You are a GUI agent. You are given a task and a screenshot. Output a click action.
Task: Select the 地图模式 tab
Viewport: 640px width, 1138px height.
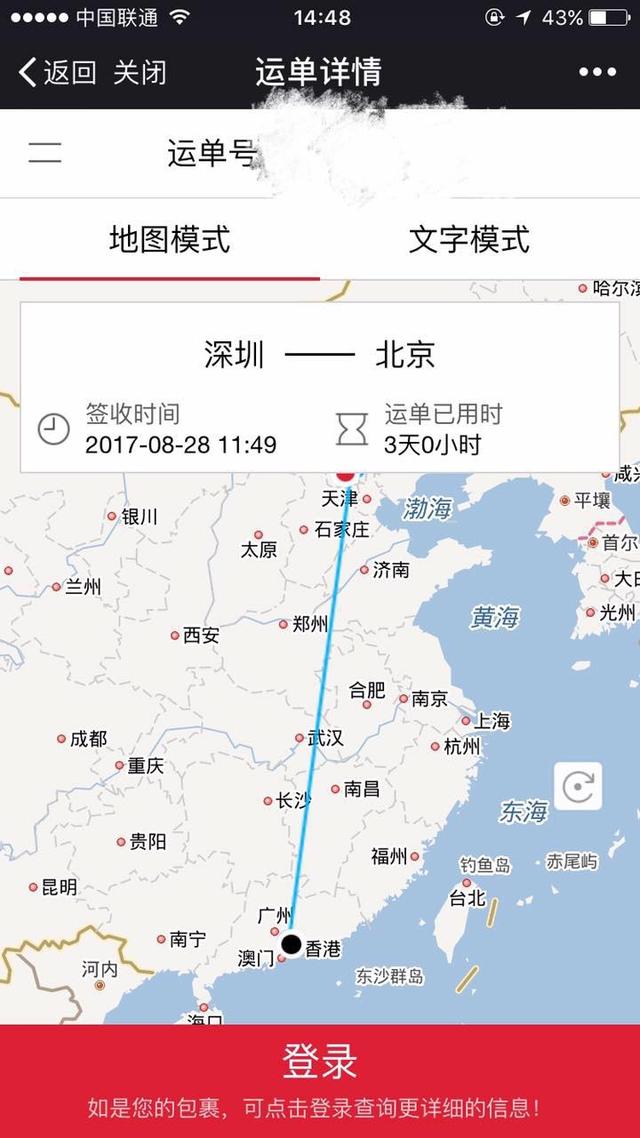pyautogui.click(x=169, y=240)
